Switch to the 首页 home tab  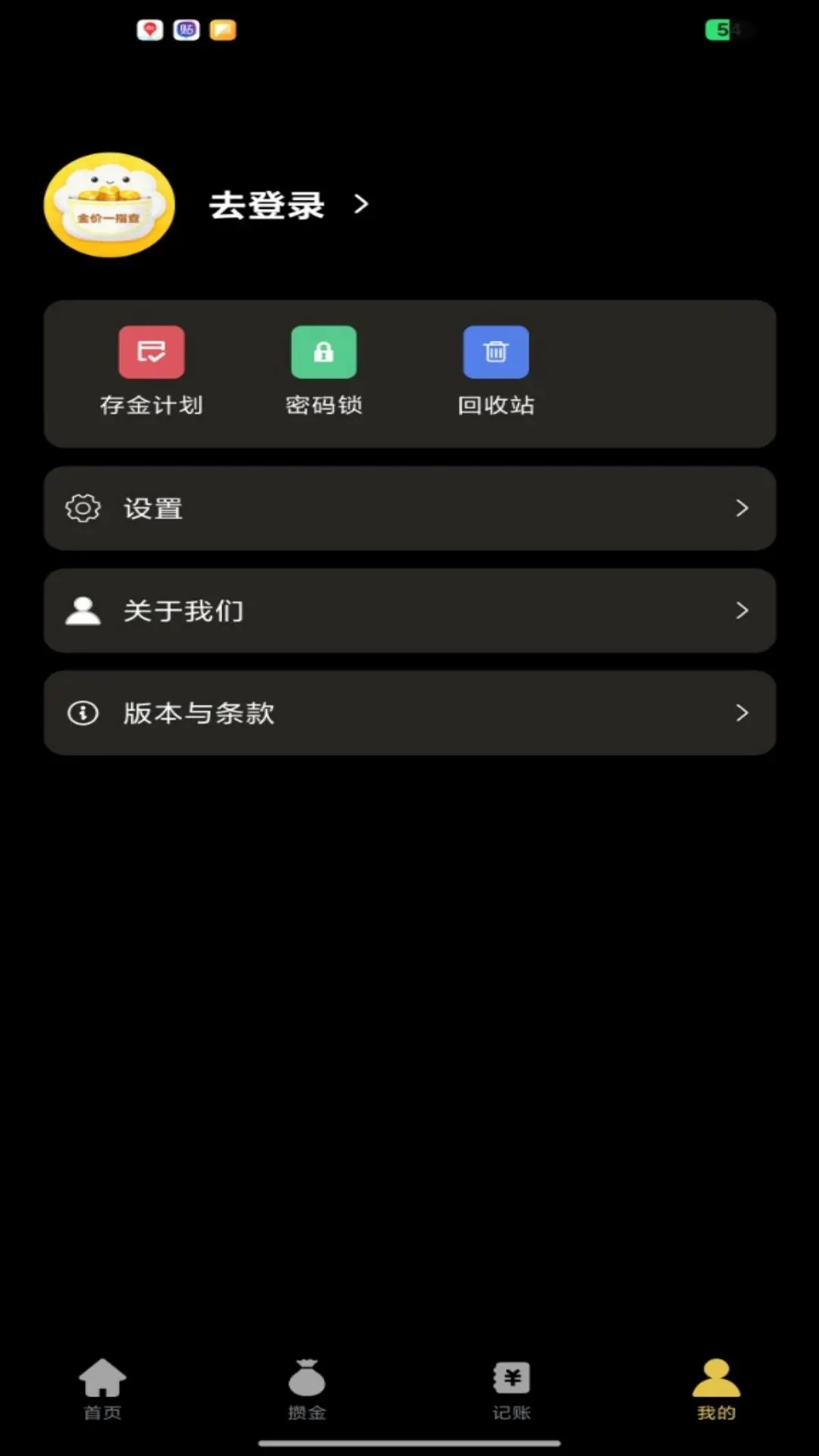[x=102, y=1382]
